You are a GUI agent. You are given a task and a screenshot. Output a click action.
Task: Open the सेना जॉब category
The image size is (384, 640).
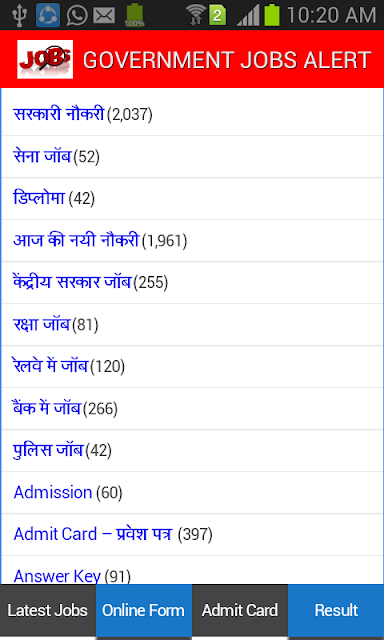click(x=42, y=156)
